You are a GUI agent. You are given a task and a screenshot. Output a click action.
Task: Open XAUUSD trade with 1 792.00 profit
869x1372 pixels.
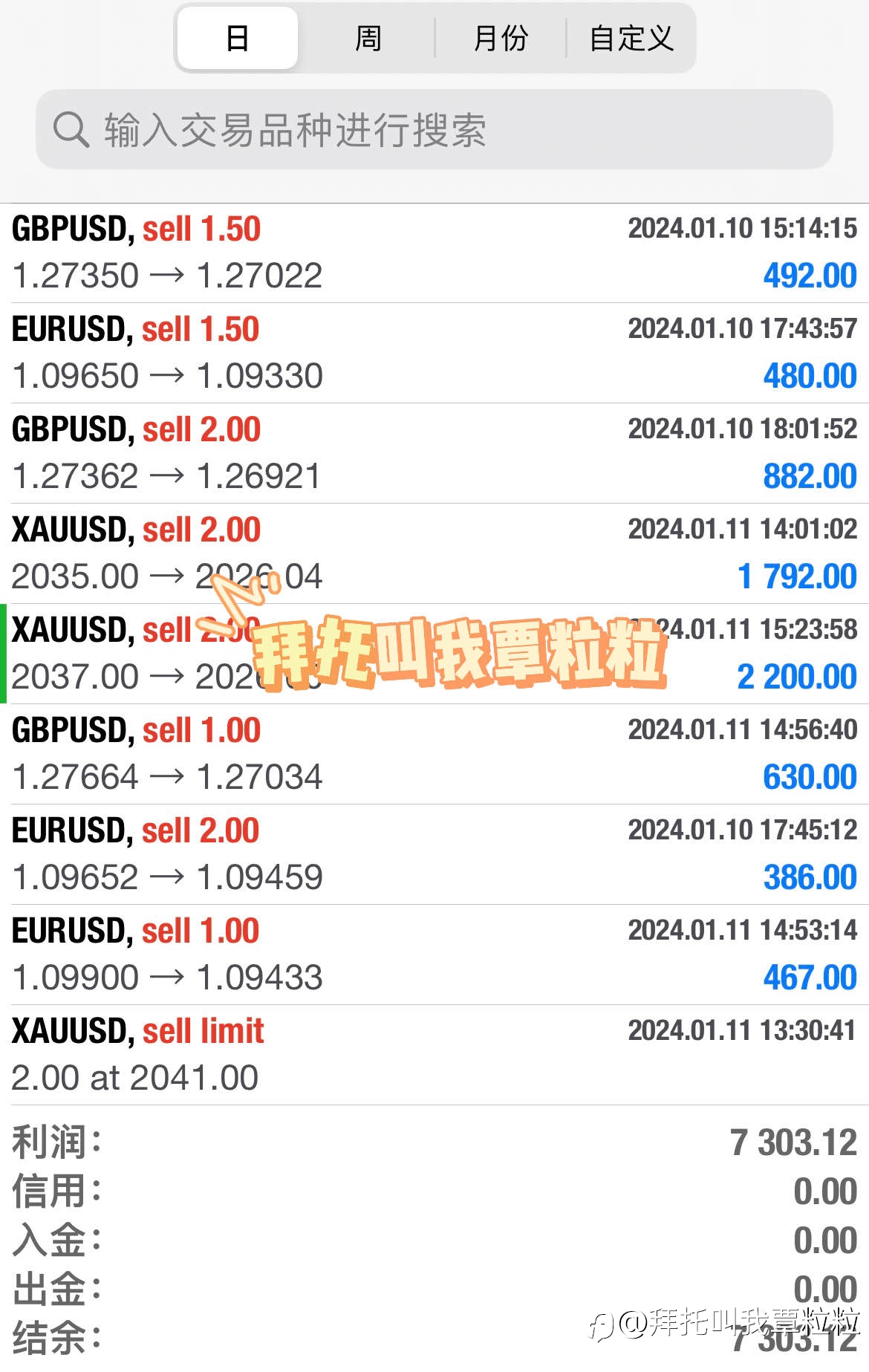434,553
